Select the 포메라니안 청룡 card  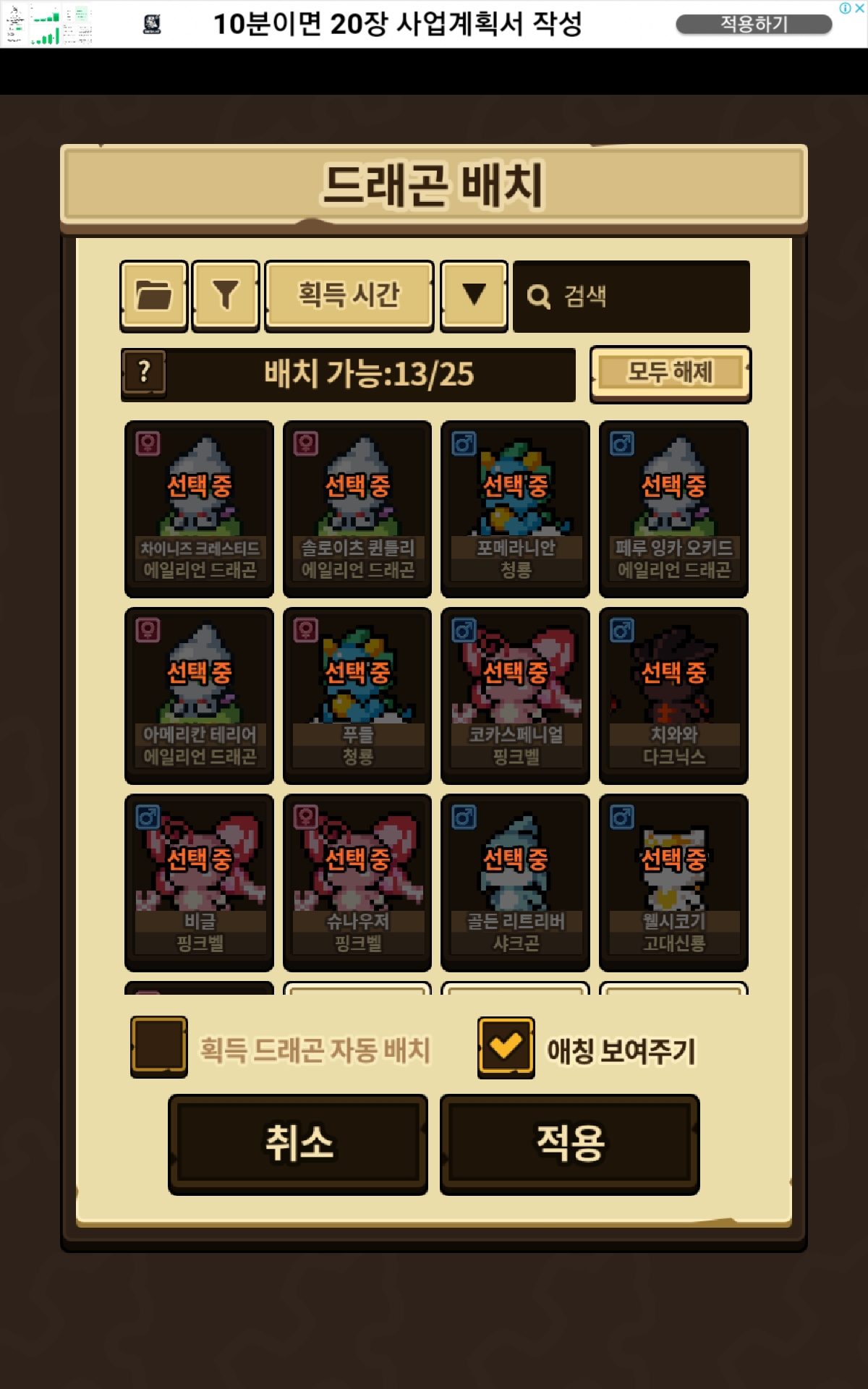[515, 509]
